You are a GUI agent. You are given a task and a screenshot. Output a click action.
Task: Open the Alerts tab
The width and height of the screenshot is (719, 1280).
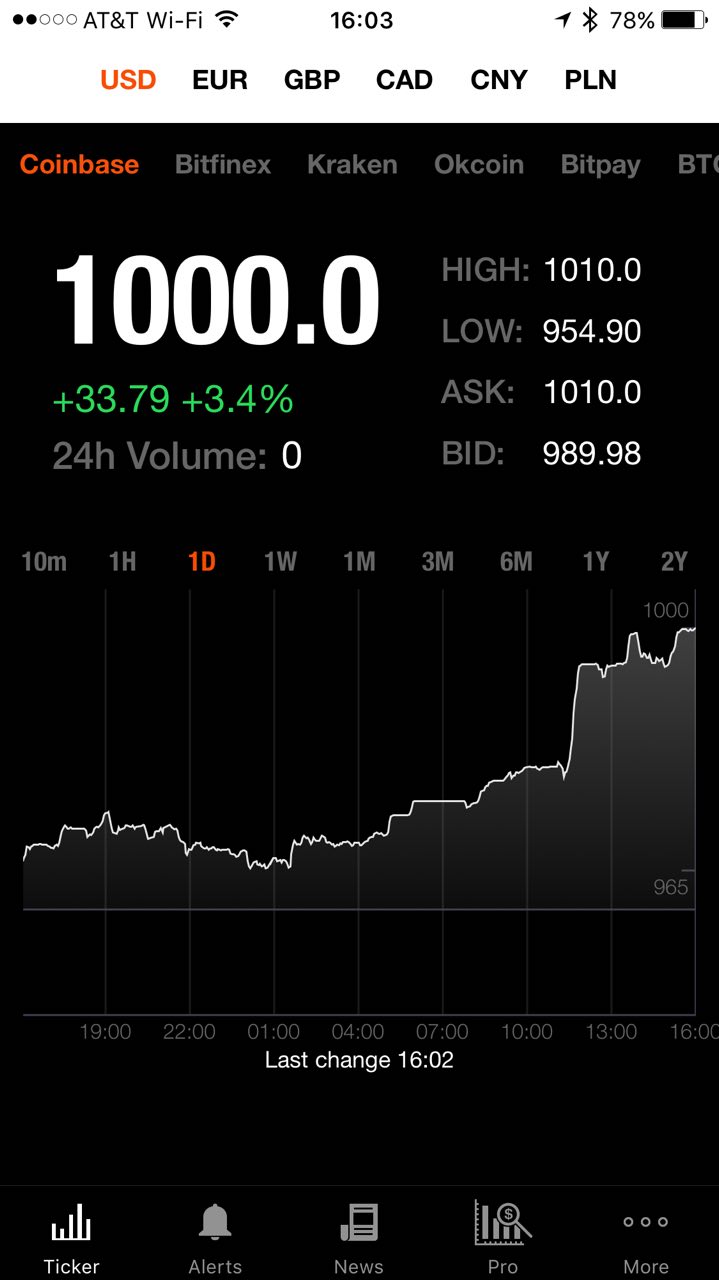(215, 1239)
